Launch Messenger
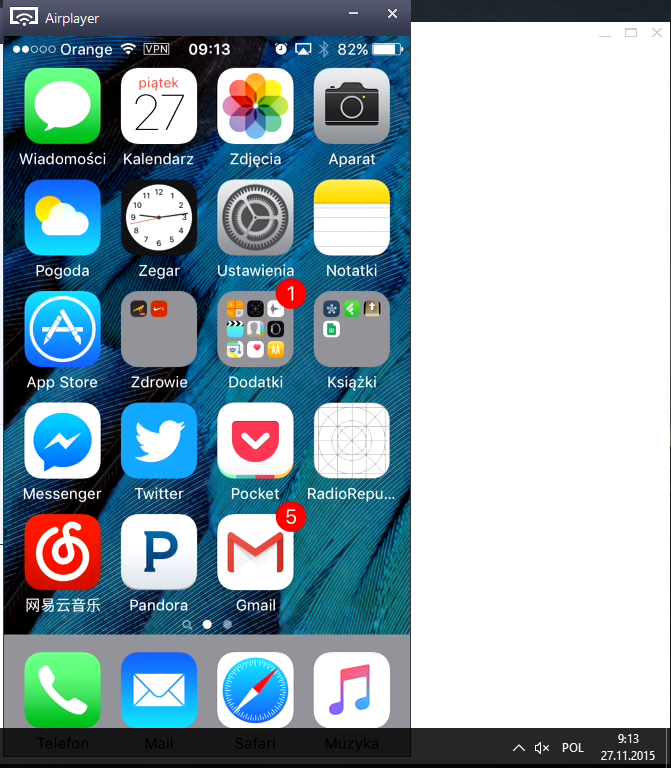The height and width of the screenshot is (768, 671). (x=62, y=441)
